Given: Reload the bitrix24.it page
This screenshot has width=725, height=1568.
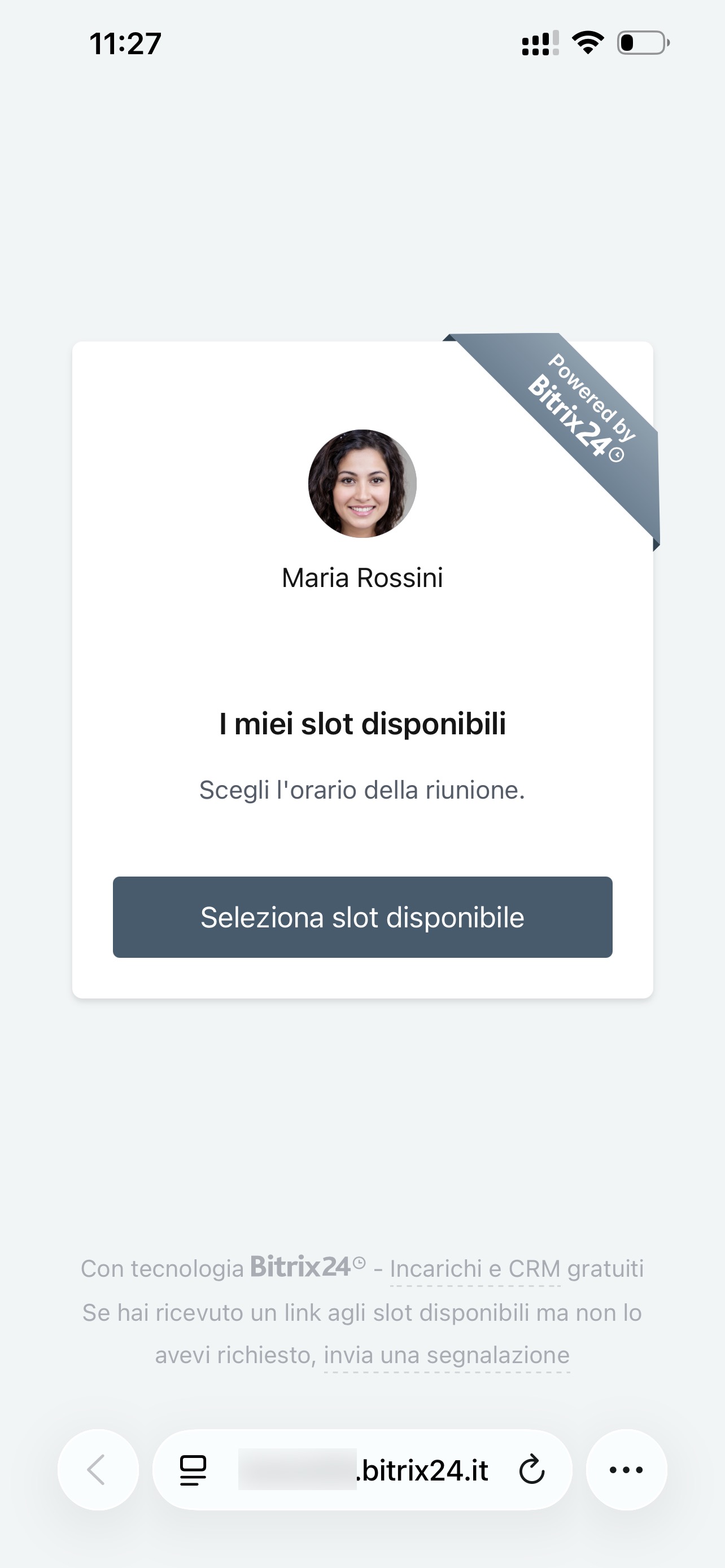Looking at the screenshot, I should 531,1470.
